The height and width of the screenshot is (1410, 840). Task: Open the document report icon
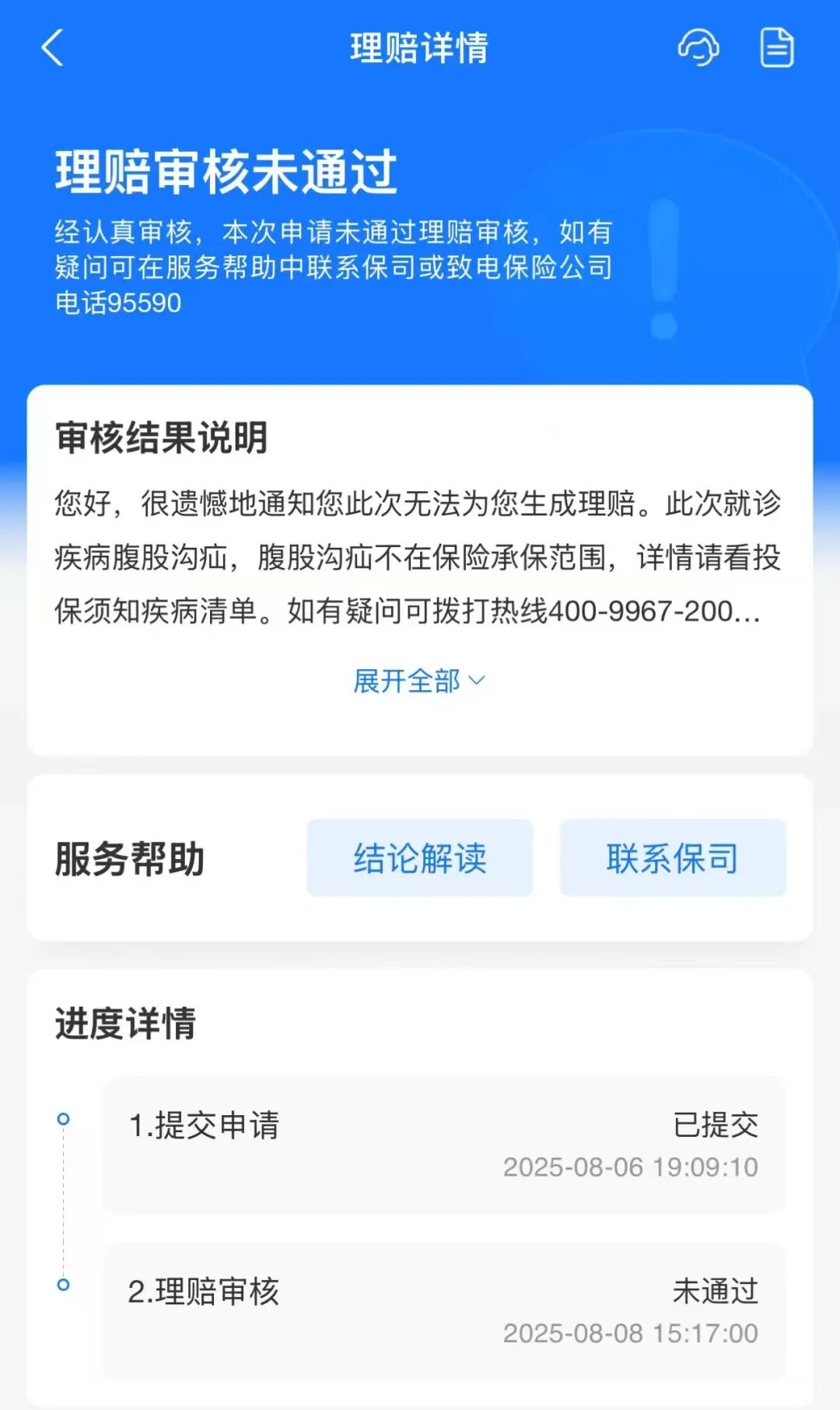pos(776,48)
